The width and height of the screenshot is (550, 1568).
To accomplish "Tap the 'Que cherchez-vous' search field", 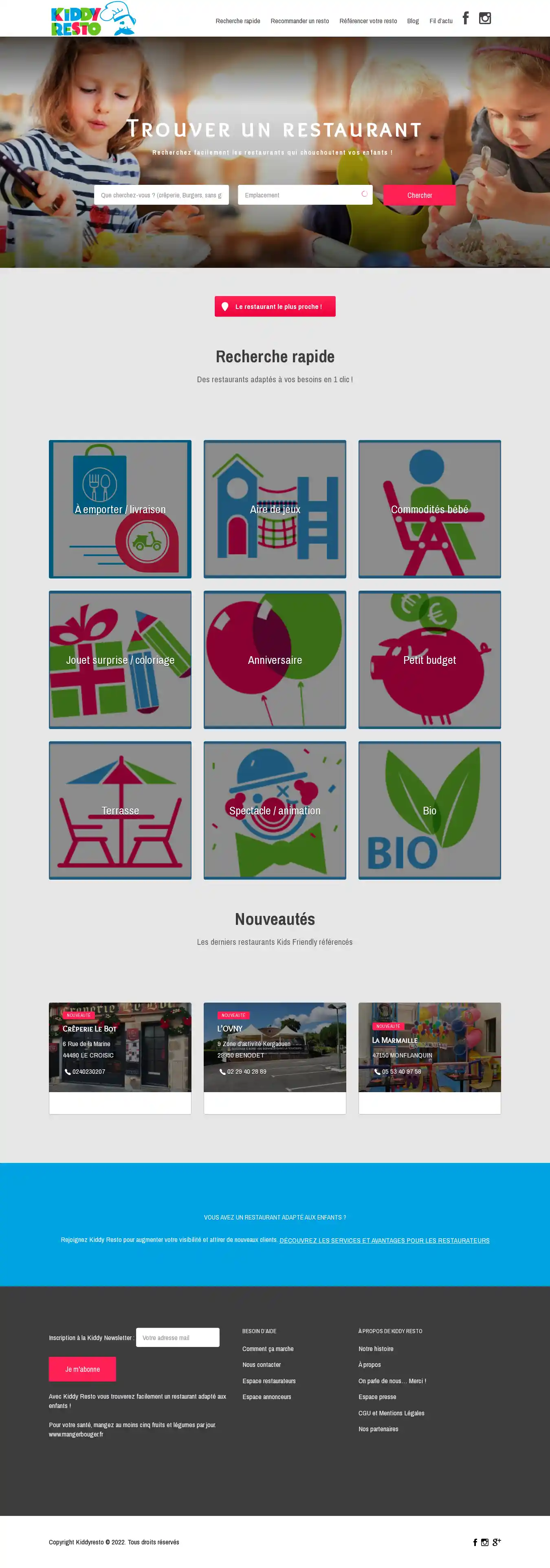I will pyautogui.click(x=161, y=195).
